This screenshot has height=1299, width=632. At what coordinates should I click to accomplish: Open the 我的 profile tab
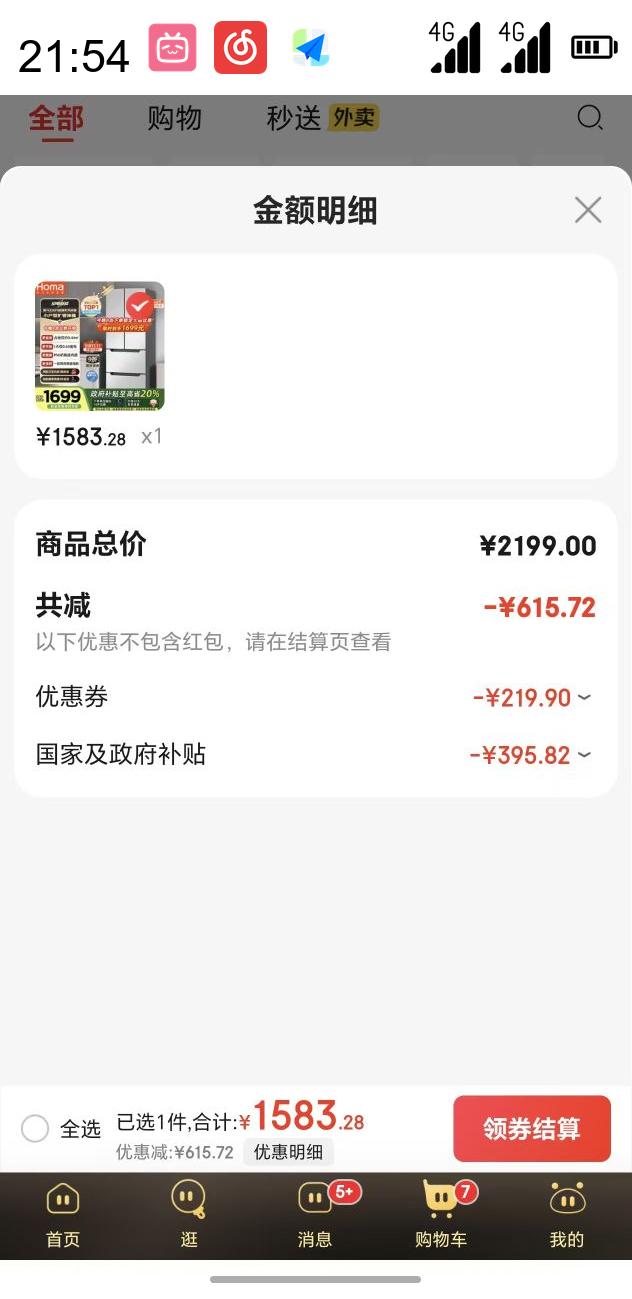[x=567, y=1214]
